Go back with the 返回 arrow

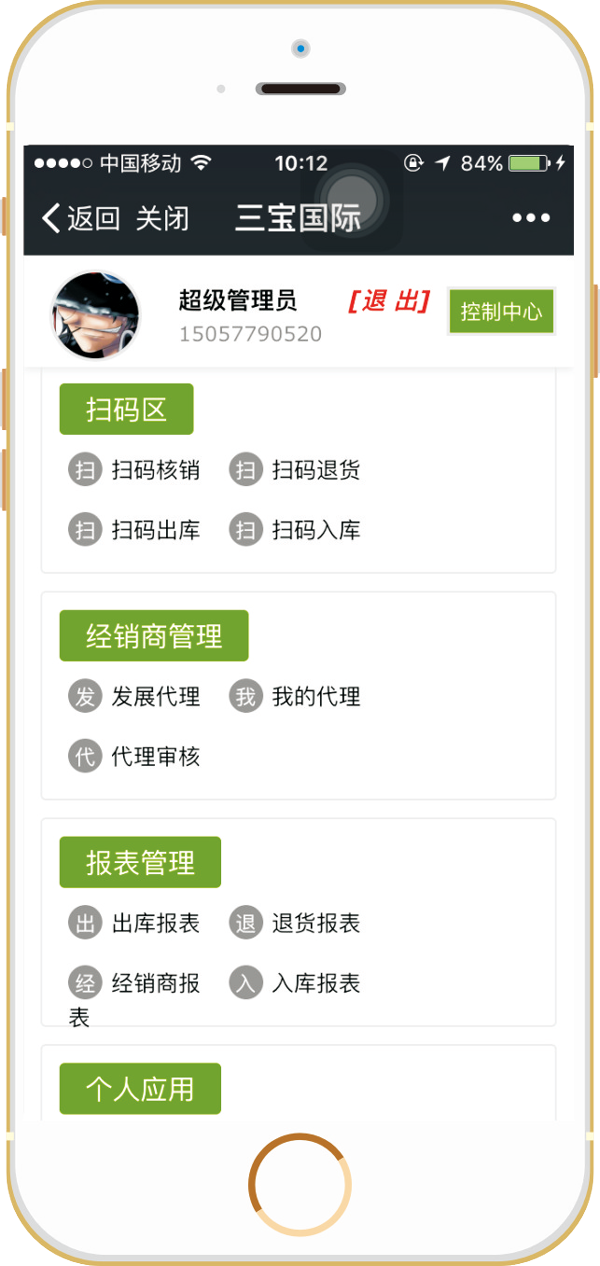[80, 218]
